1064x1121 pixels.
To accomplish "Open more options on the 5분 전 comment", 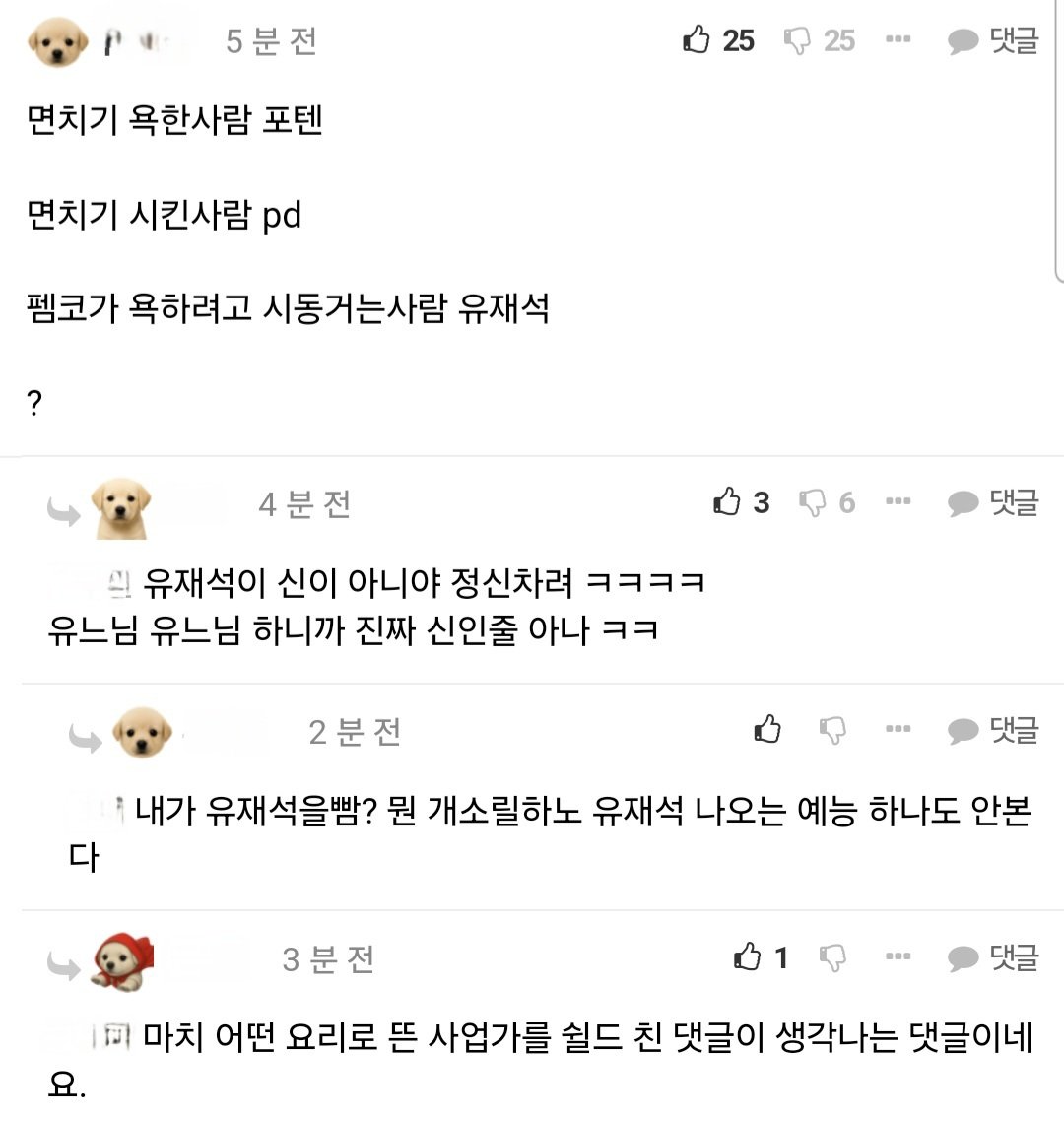I will coord(898,40).
